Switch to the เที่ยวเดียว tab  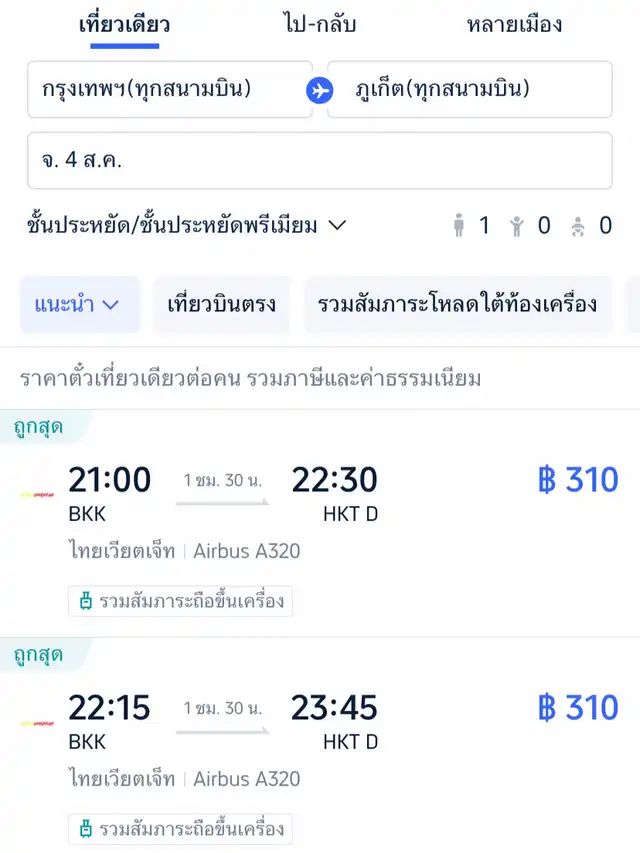tap(124, 24)
